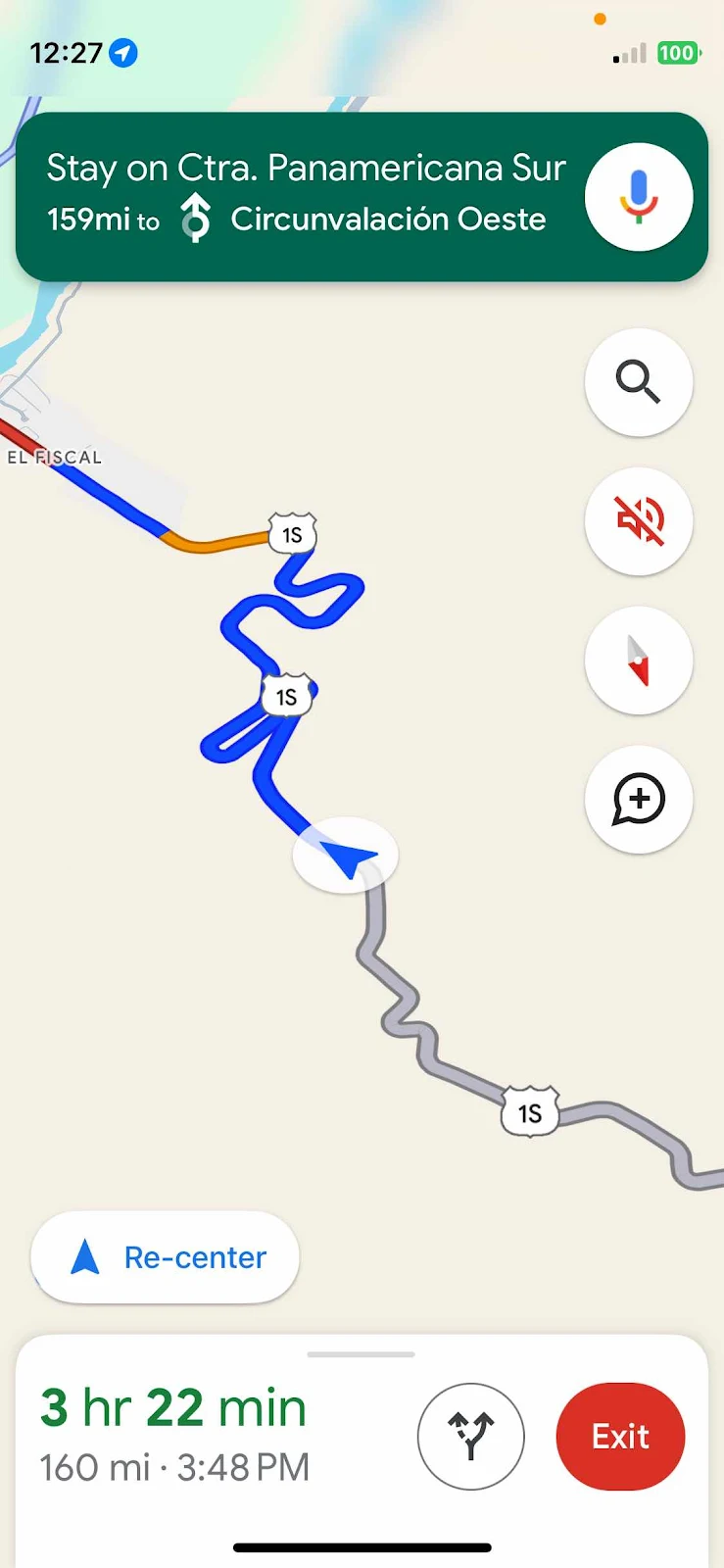Re-center the map on current location
The image size is (724, 1568).
tap(166, 1256)
